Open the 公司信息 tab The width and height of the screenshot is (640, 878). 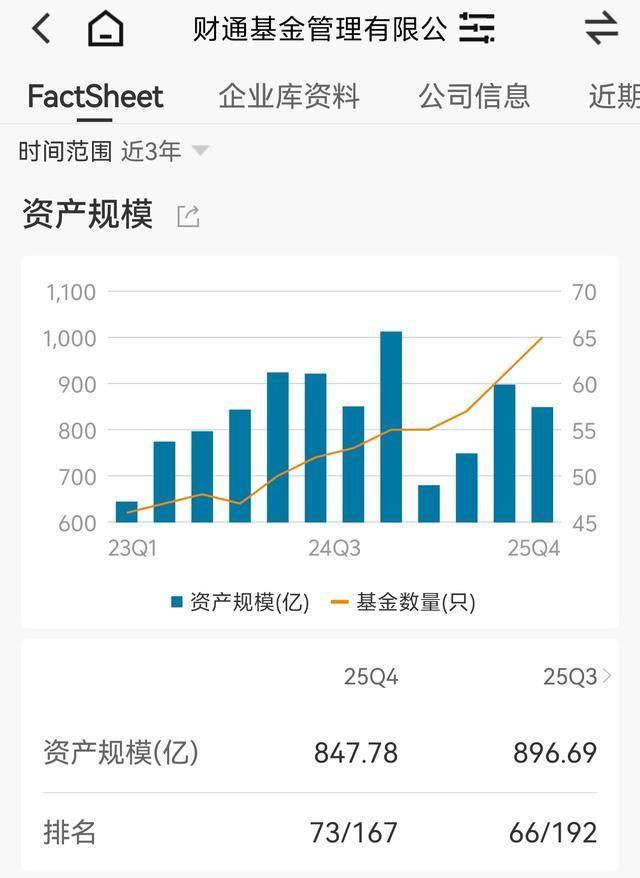tap(474, 97)
